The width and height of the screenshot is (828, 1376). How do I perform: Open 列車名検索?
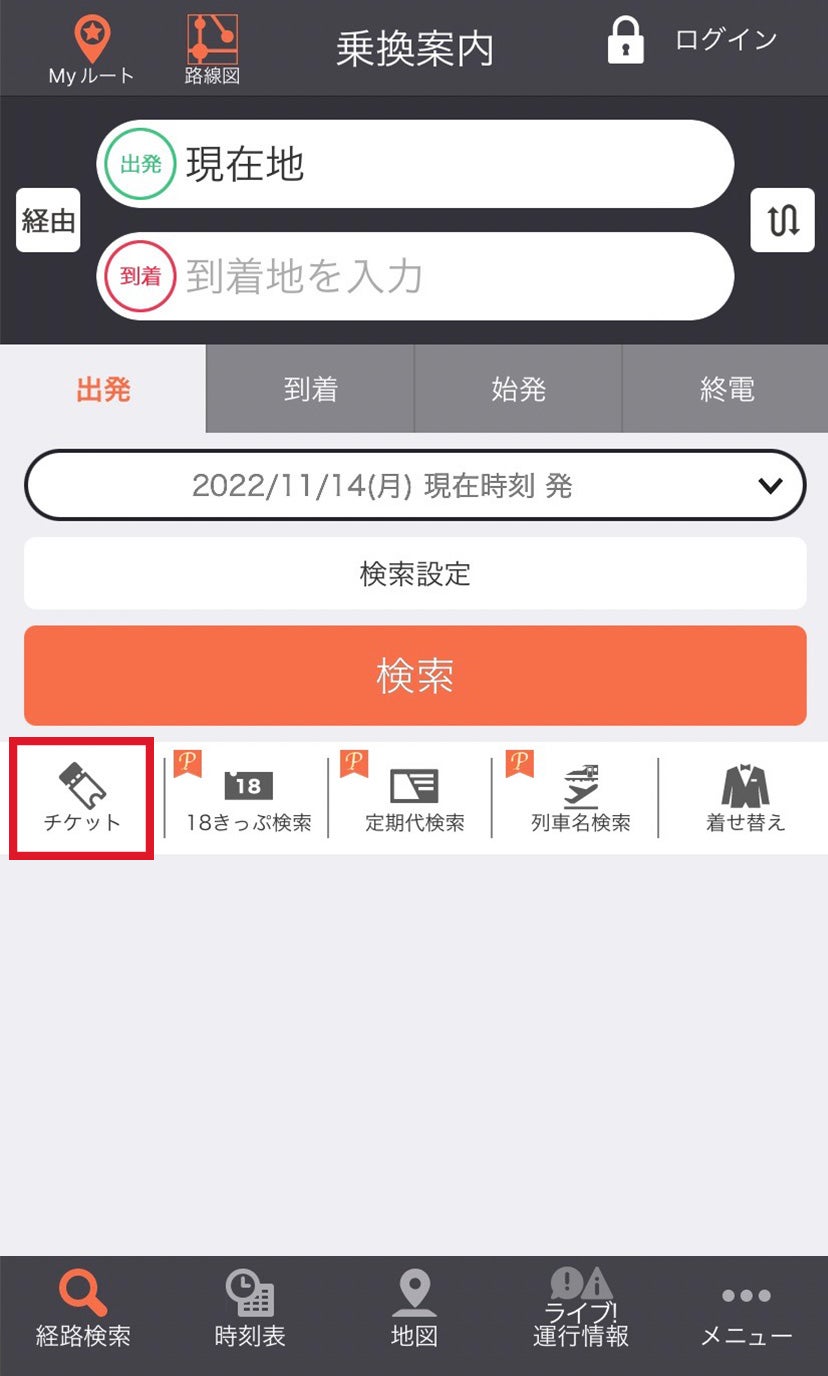(x=580, y=798)
